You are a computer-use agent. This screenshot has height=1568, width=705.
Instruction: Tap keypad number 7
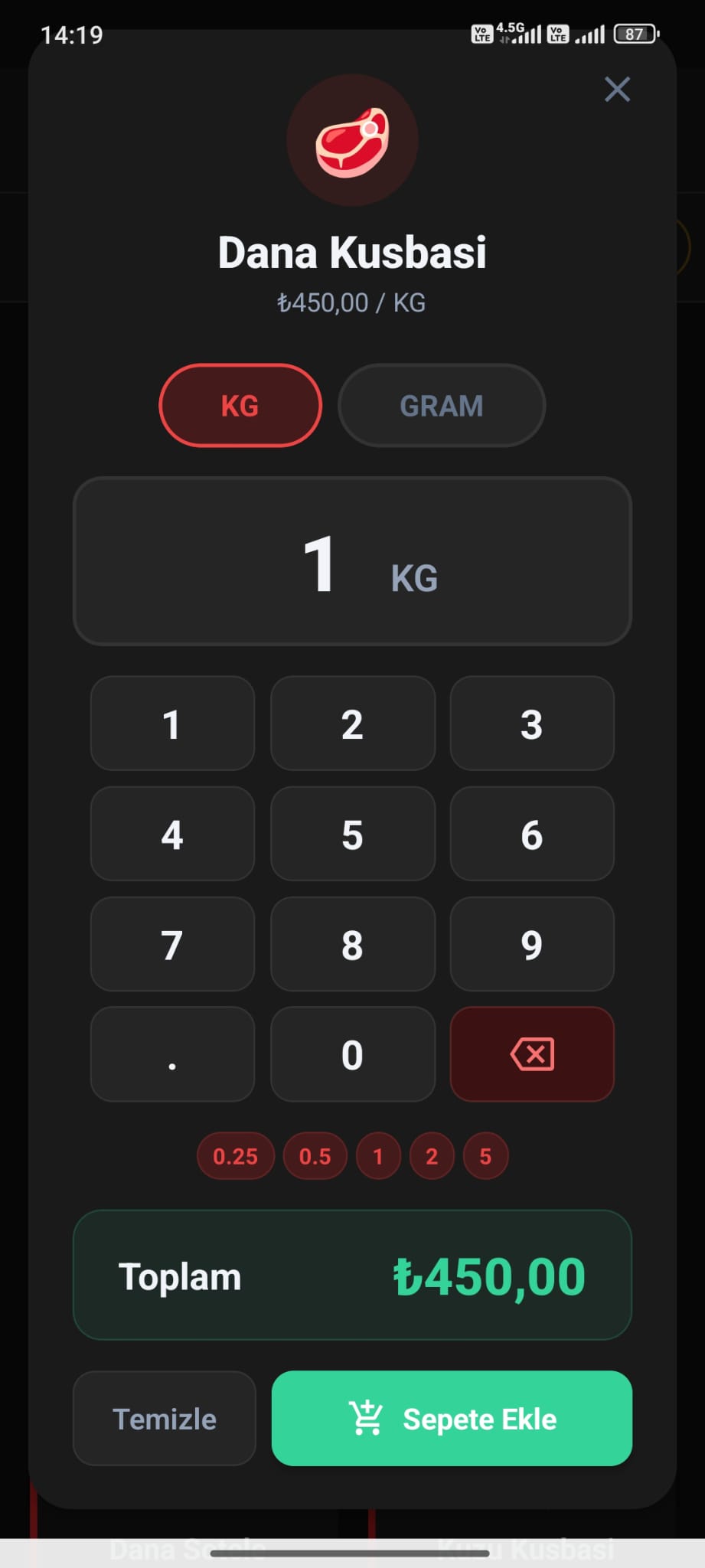[172, 944]
